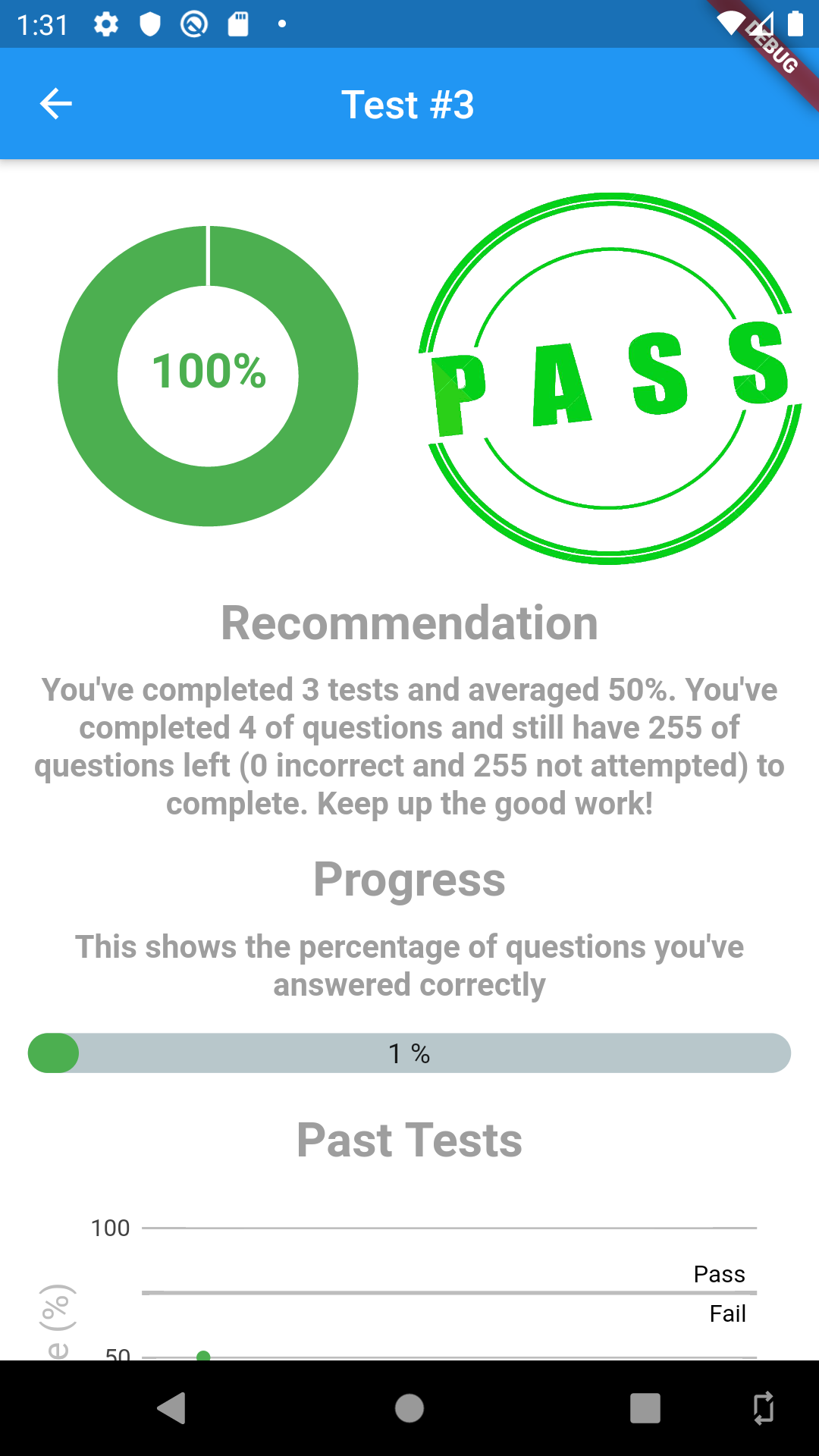This screenshot has width=819, height=1456.
Task: Tap the screen rotation icon
Action: pos(764,1408)
